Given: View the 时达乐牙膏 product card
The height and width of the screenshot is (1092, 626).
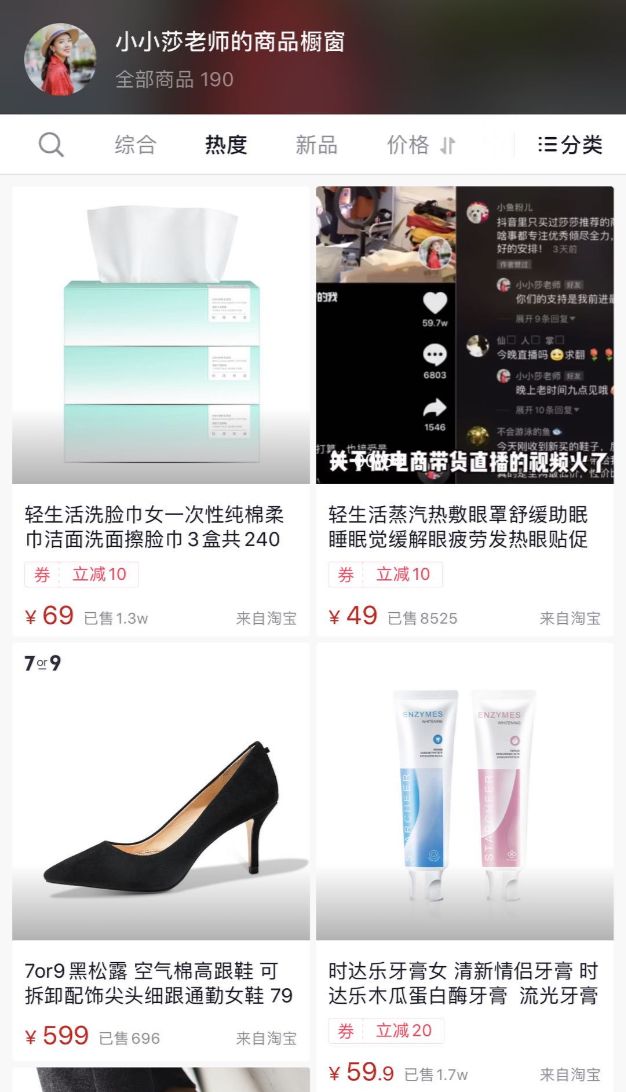Looking at the screenshot, I should pyautogui.click(x=465, y=850).
